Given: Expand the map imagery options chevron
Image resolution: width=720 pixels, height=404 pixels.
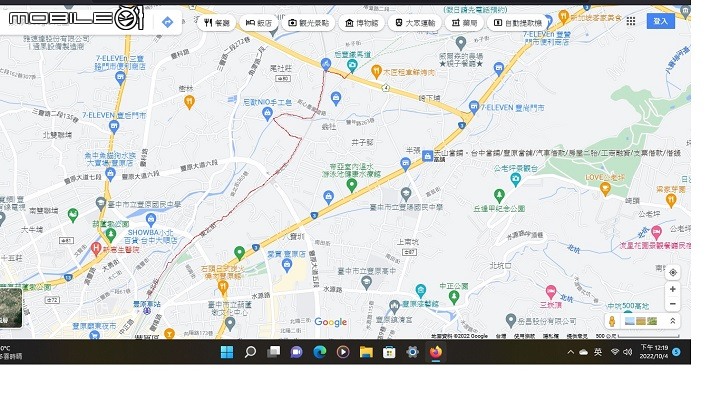Looking at the screenshot, I should (672, 321).
